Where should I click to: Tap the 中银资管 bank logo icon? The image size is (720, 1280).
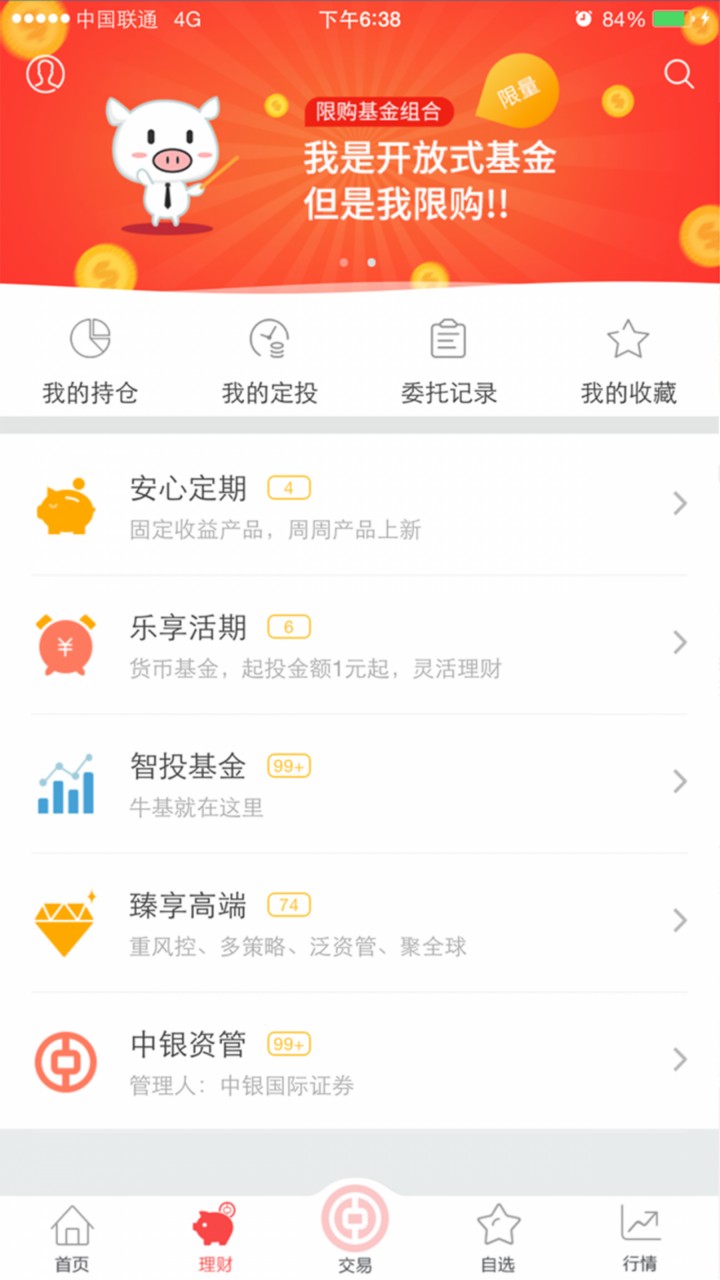pos(65,1061)
